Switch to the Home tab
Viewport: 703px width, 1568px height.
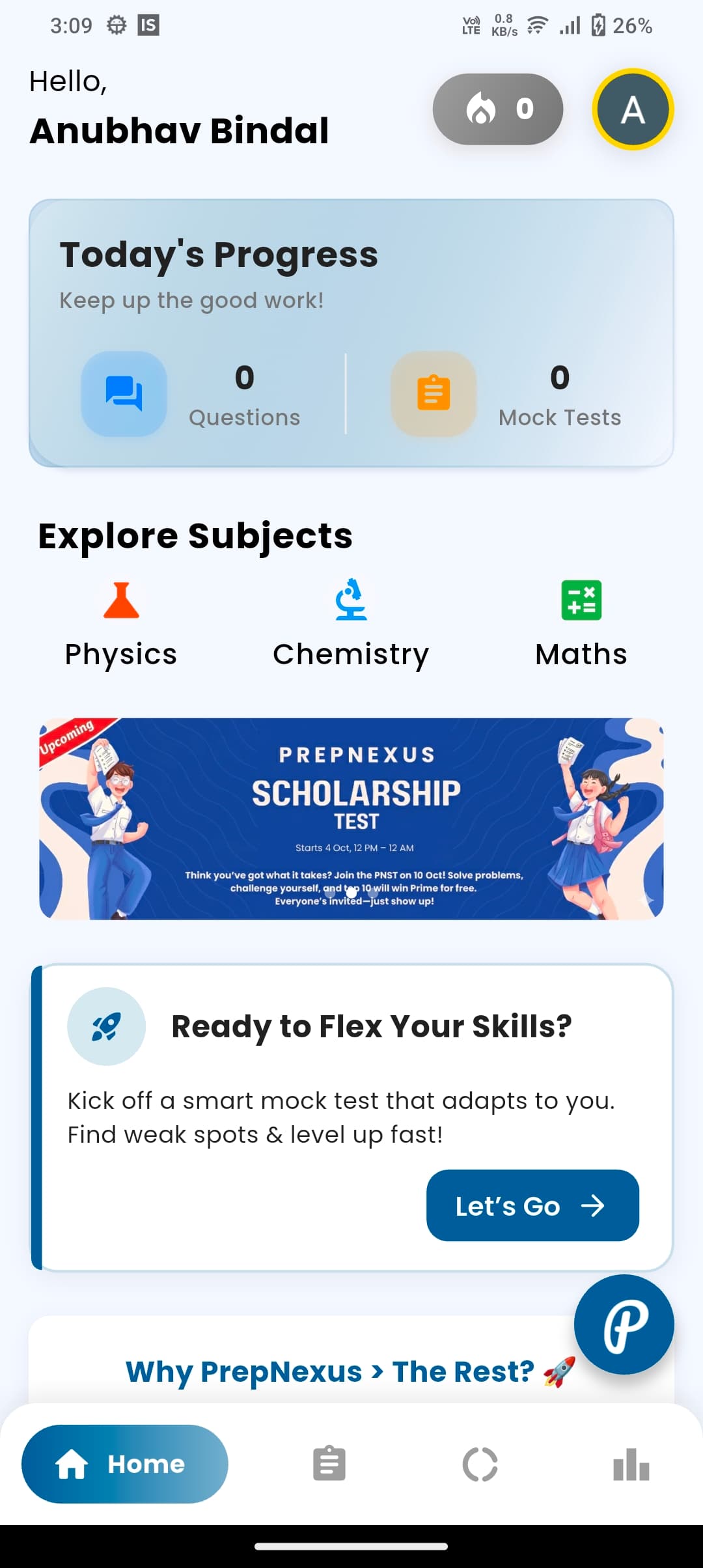pos(125,1464)
